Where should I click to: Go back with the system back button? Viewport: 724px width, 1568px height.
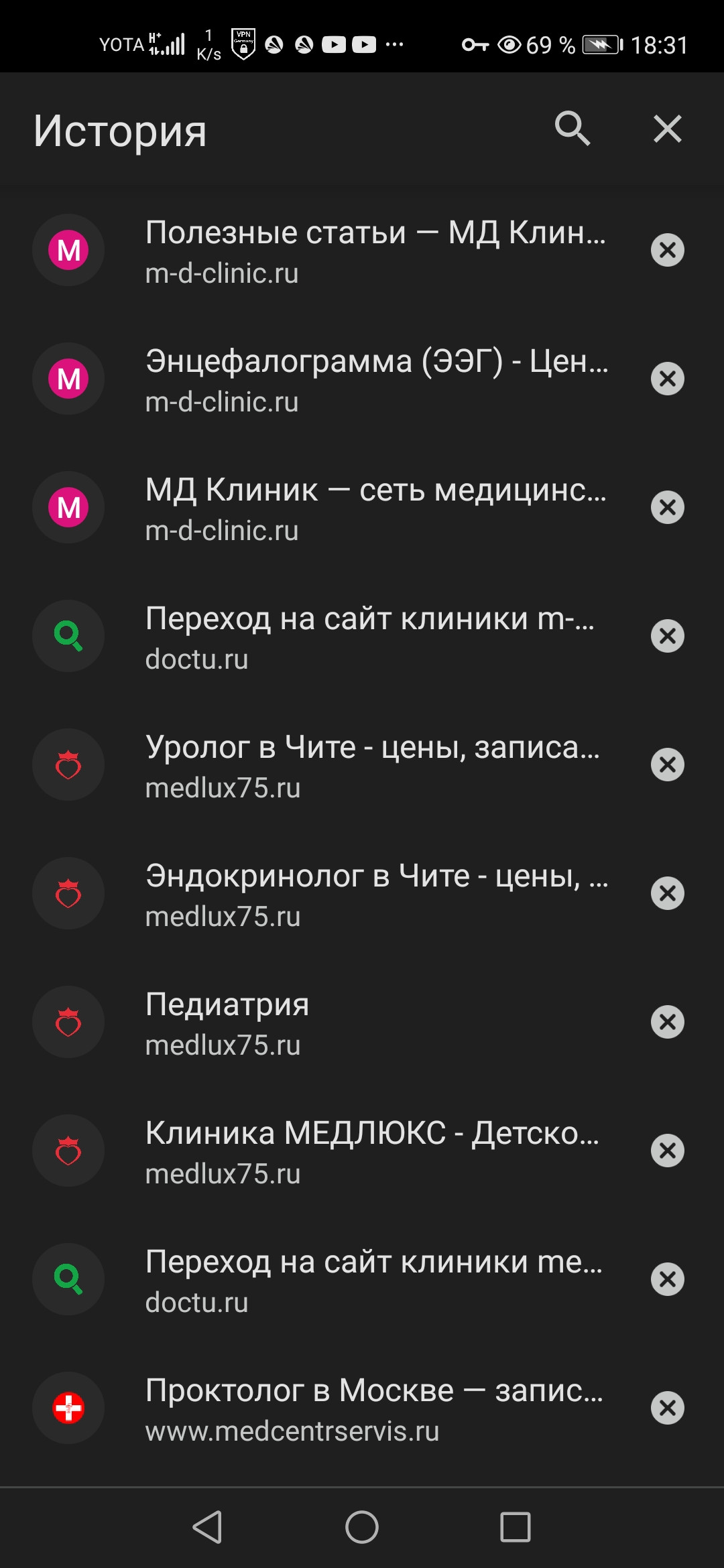point(207,1527)
